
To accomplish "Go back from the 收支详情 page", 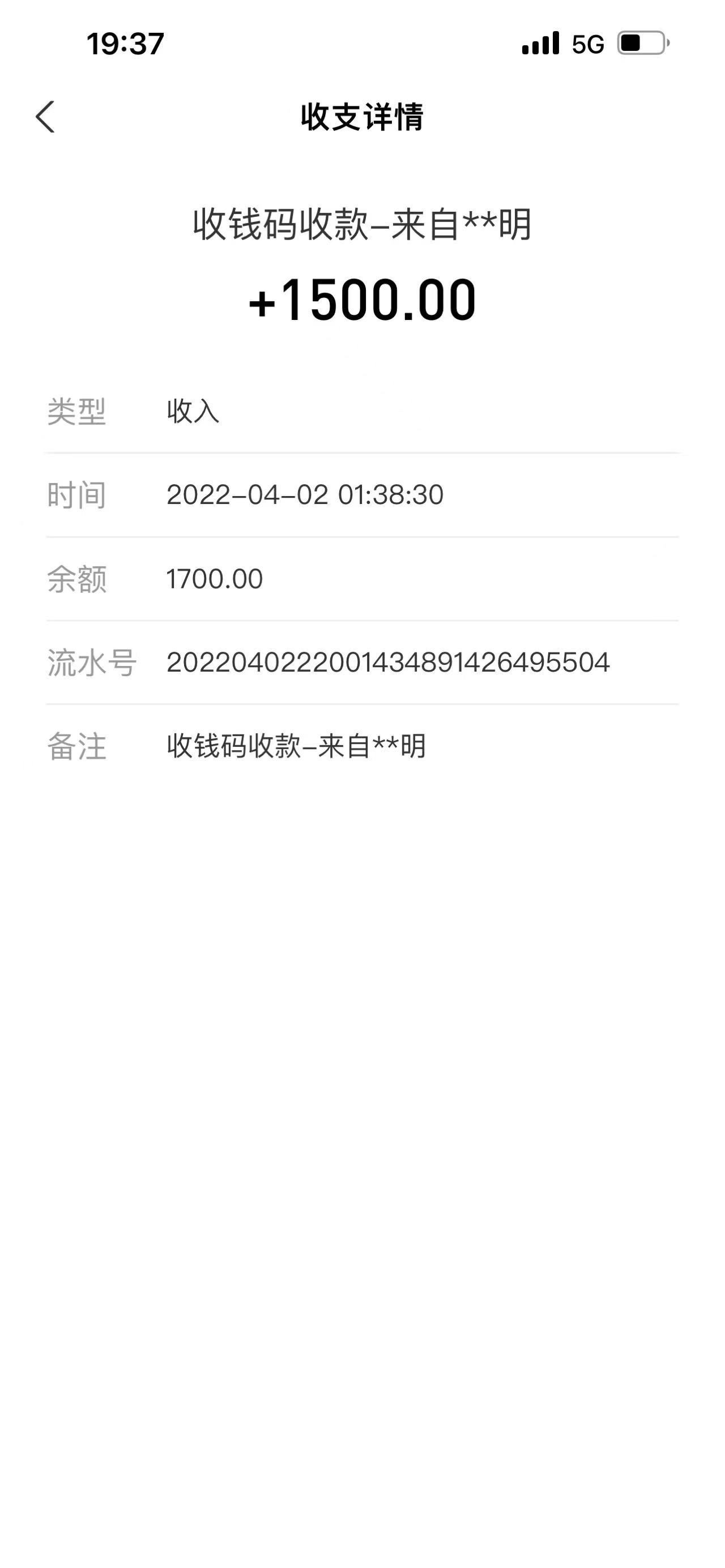I will 46,117.
